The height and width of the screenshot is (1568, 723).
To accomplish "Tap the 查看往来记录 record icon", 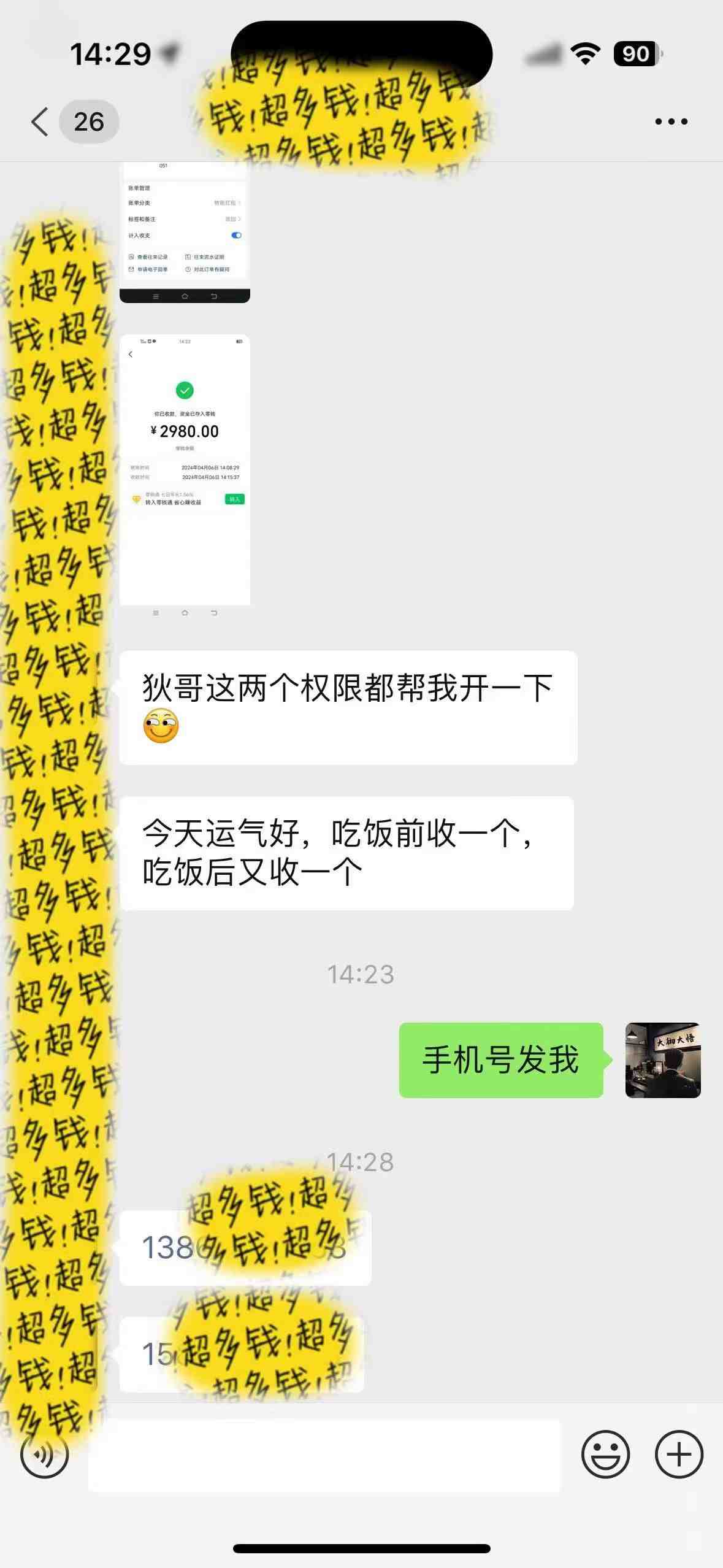I will 132,257.
